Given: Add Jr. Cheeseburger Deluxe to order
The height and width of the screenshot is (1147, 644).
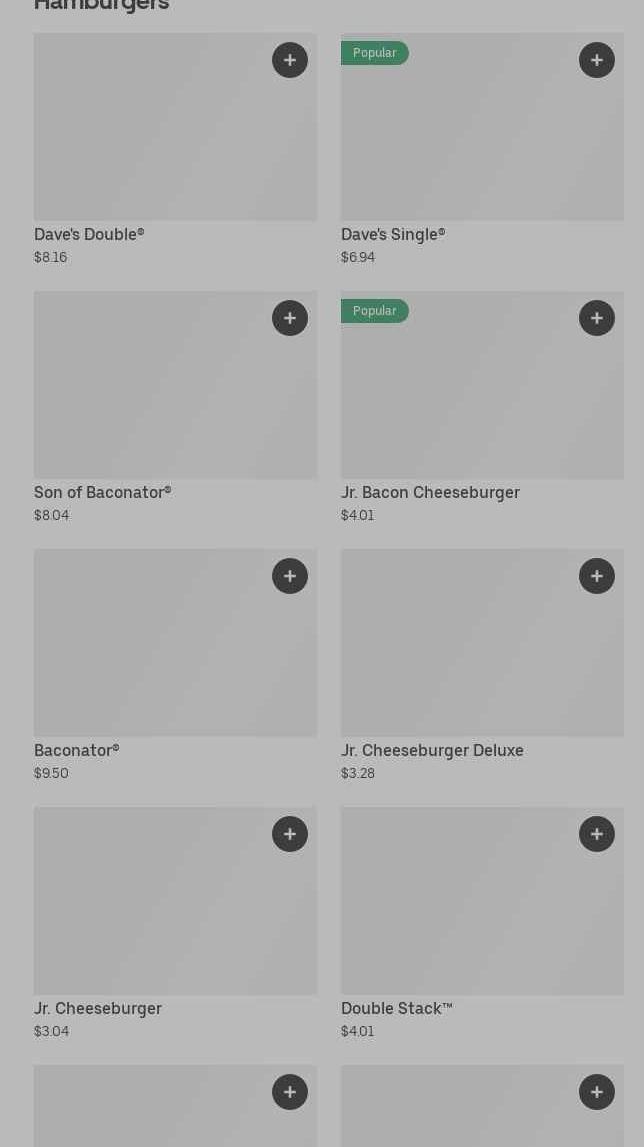Looking at the screenshot, I should [596, 576].
